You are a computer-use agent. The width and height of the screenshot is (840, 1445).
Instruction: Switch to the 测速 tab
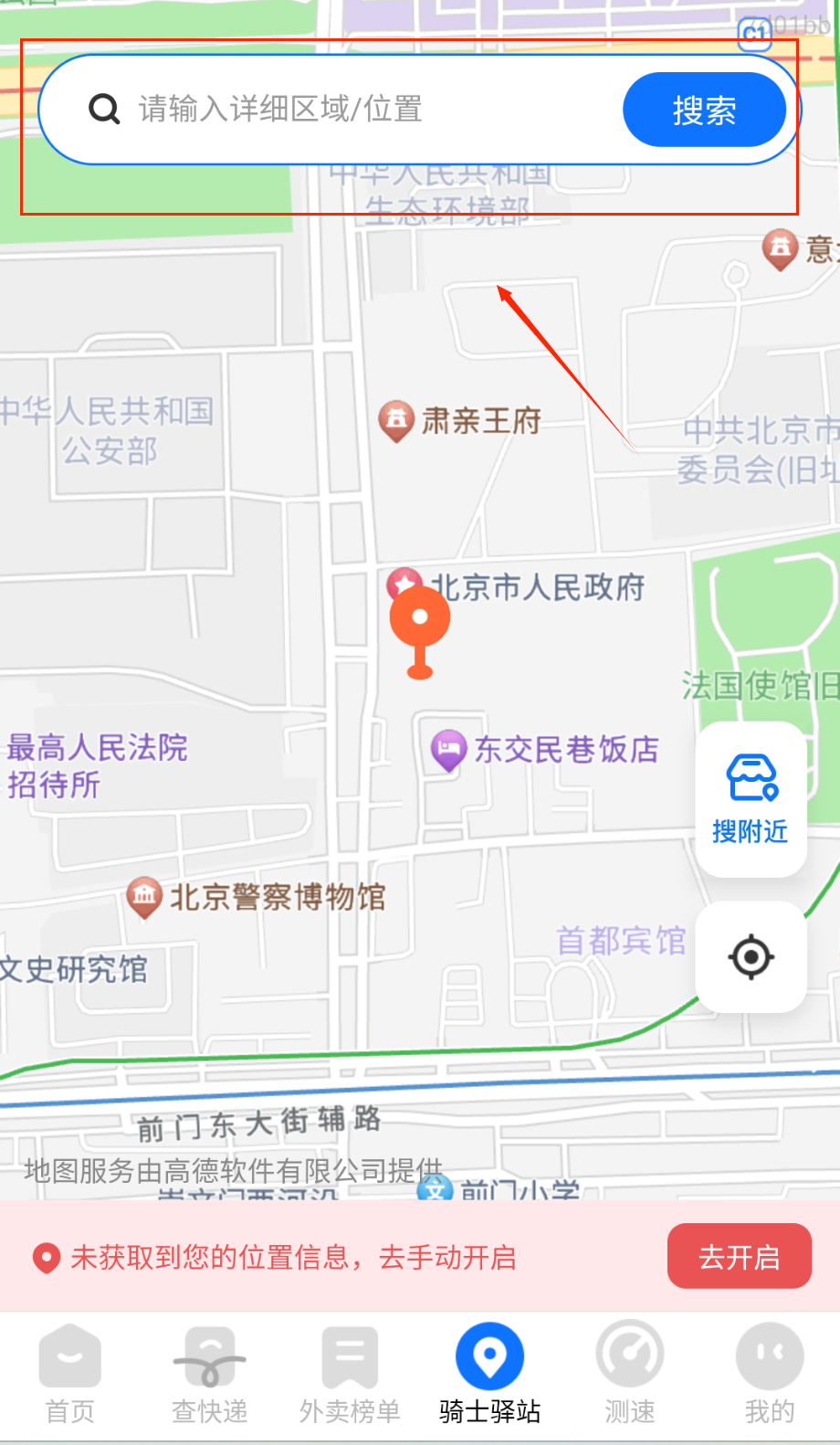(x=629, y=1375)
